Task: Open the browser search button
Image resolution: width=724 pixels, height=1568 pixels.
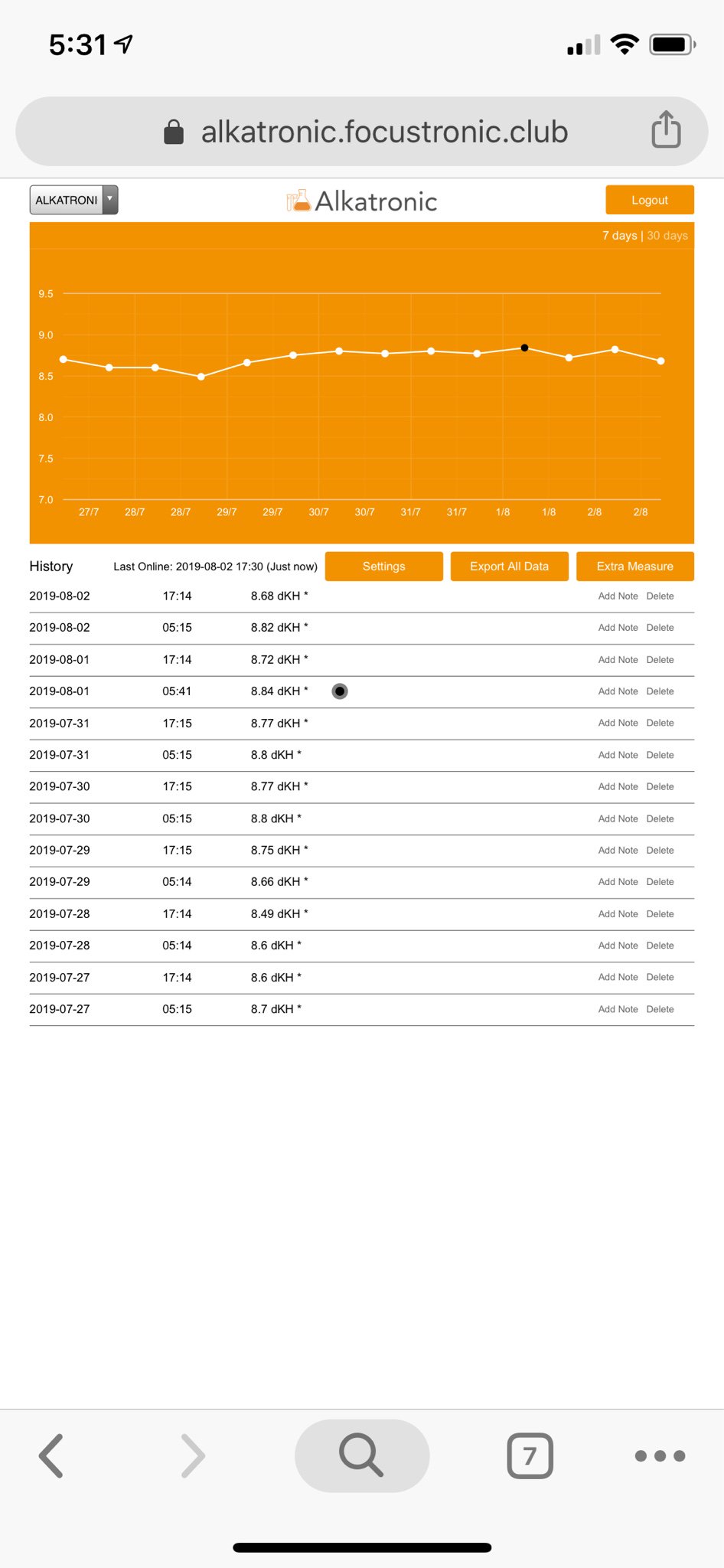Action: 362,1455
